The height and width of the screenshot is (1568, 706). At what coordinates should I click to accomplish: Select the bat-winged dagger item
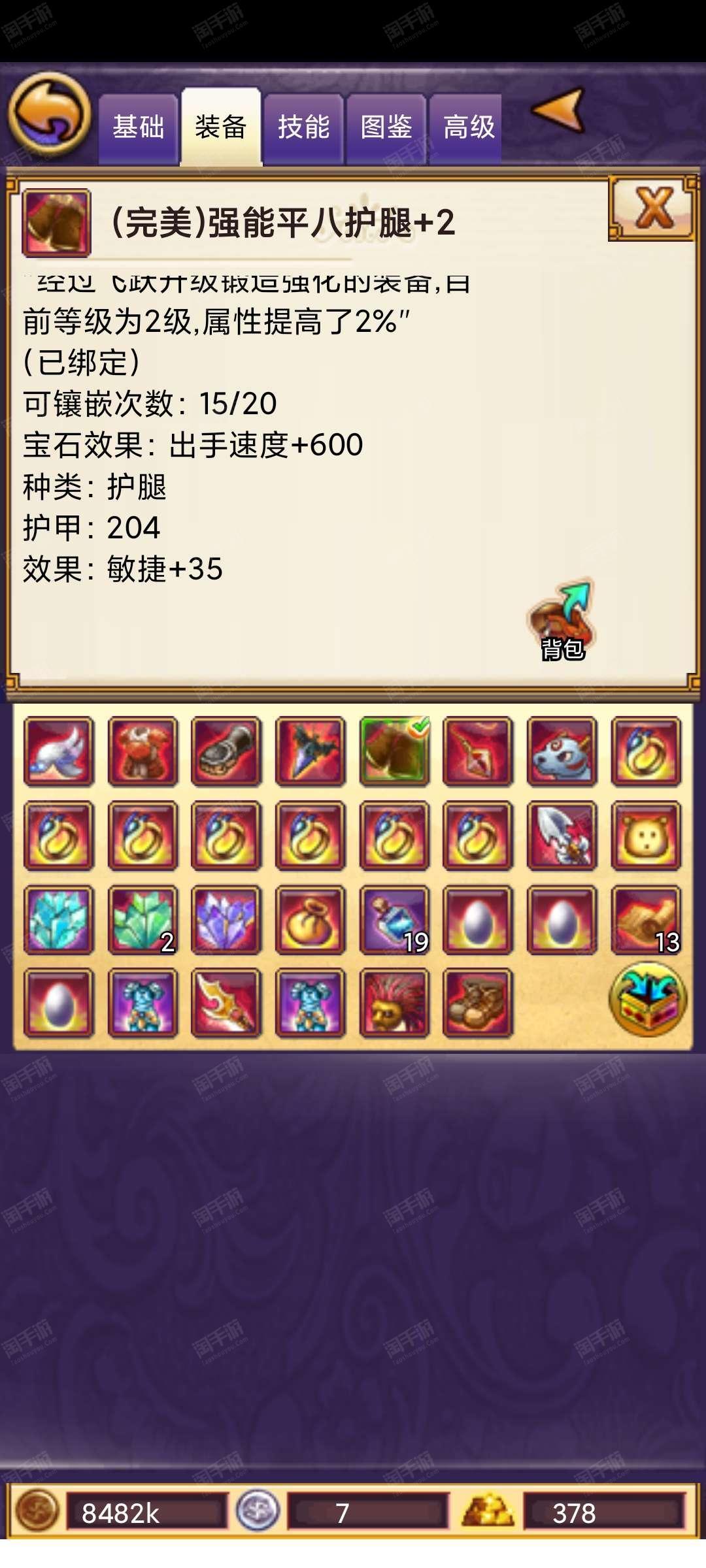pyautogui.click(x=310, y=751)
